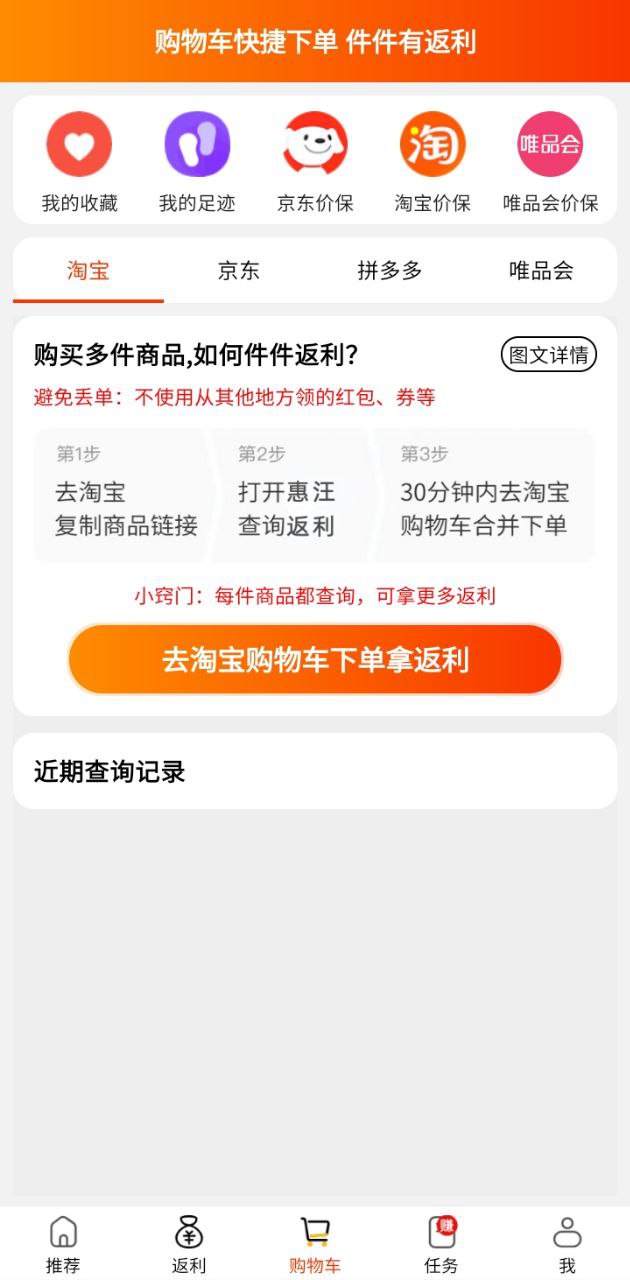Open the 任务 bottom tab
Viewport: 630px width, 1280px height.
(441, 1244)
